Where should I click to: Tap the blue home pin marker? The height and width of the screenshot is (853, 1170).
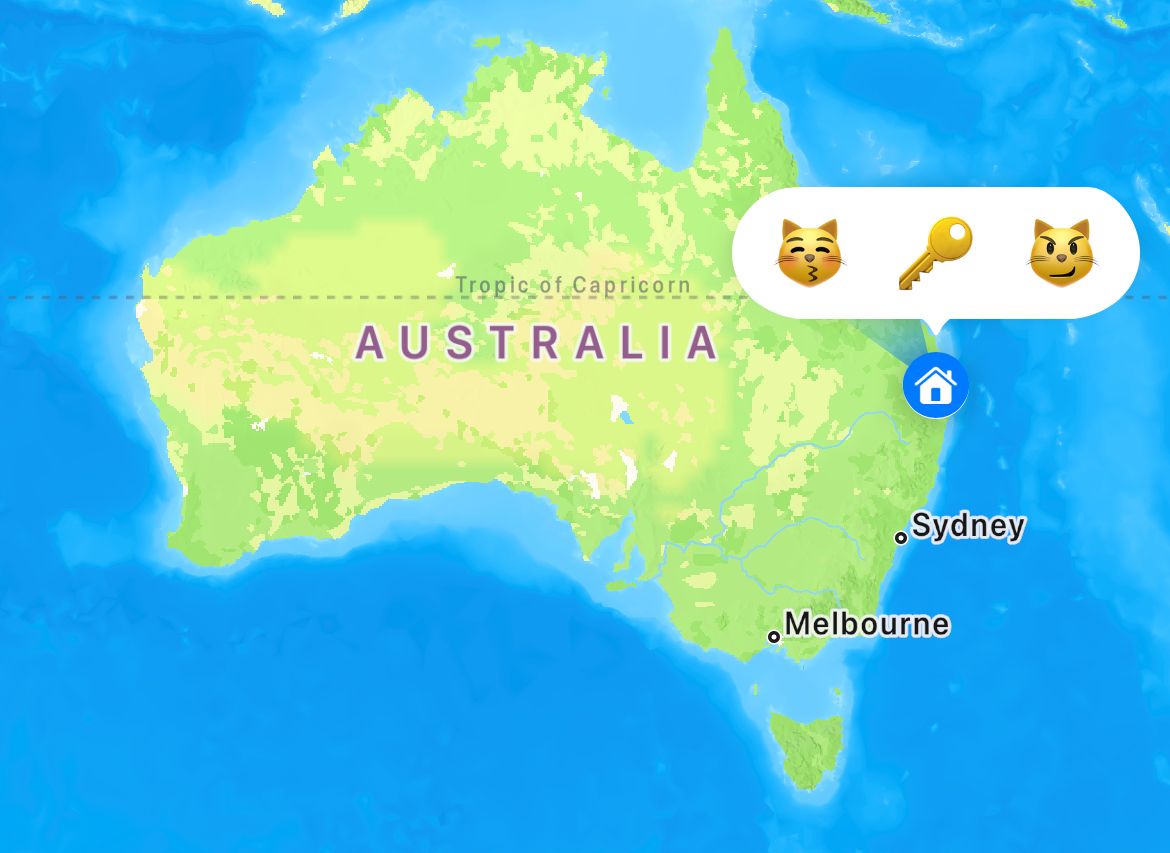(935, 385)
